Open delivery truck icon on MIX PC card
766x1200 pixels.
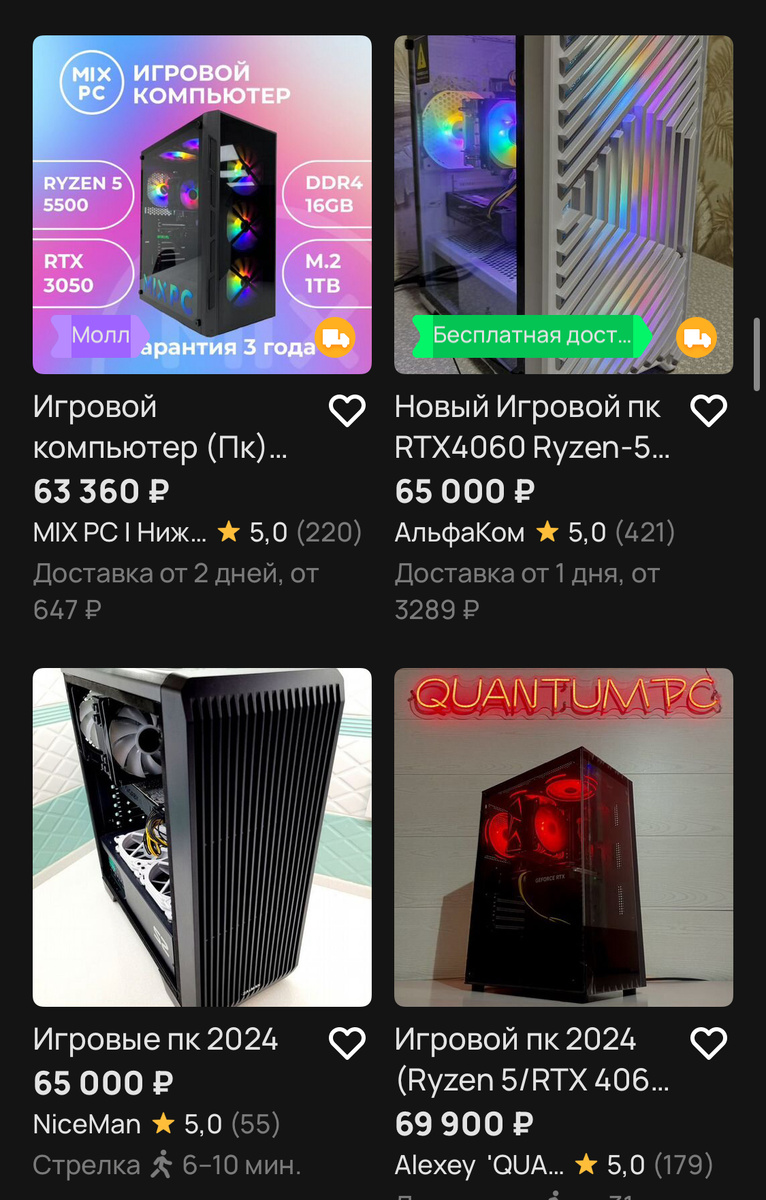[x=336, y=338]
